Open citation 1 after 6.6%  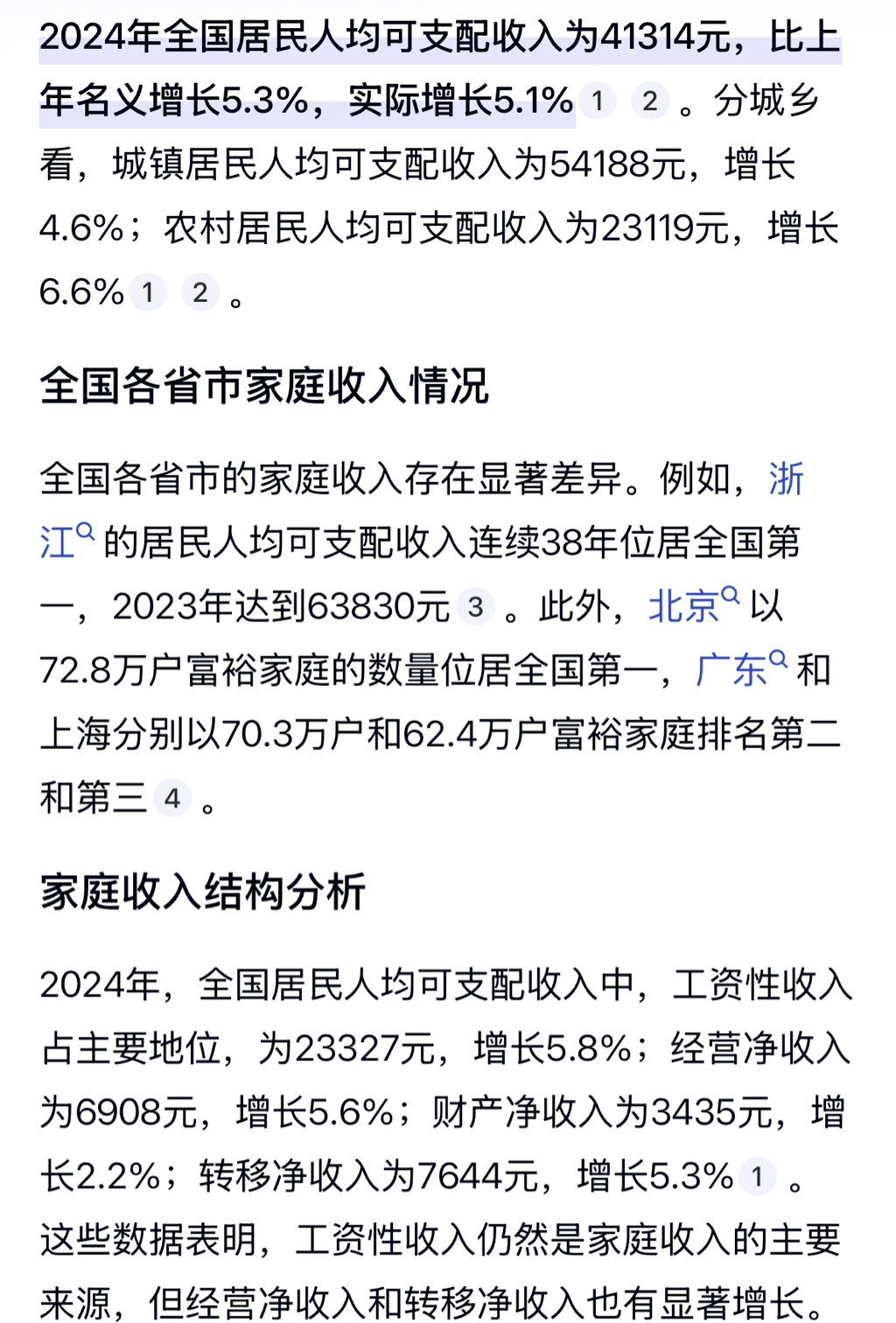(148, 292)
